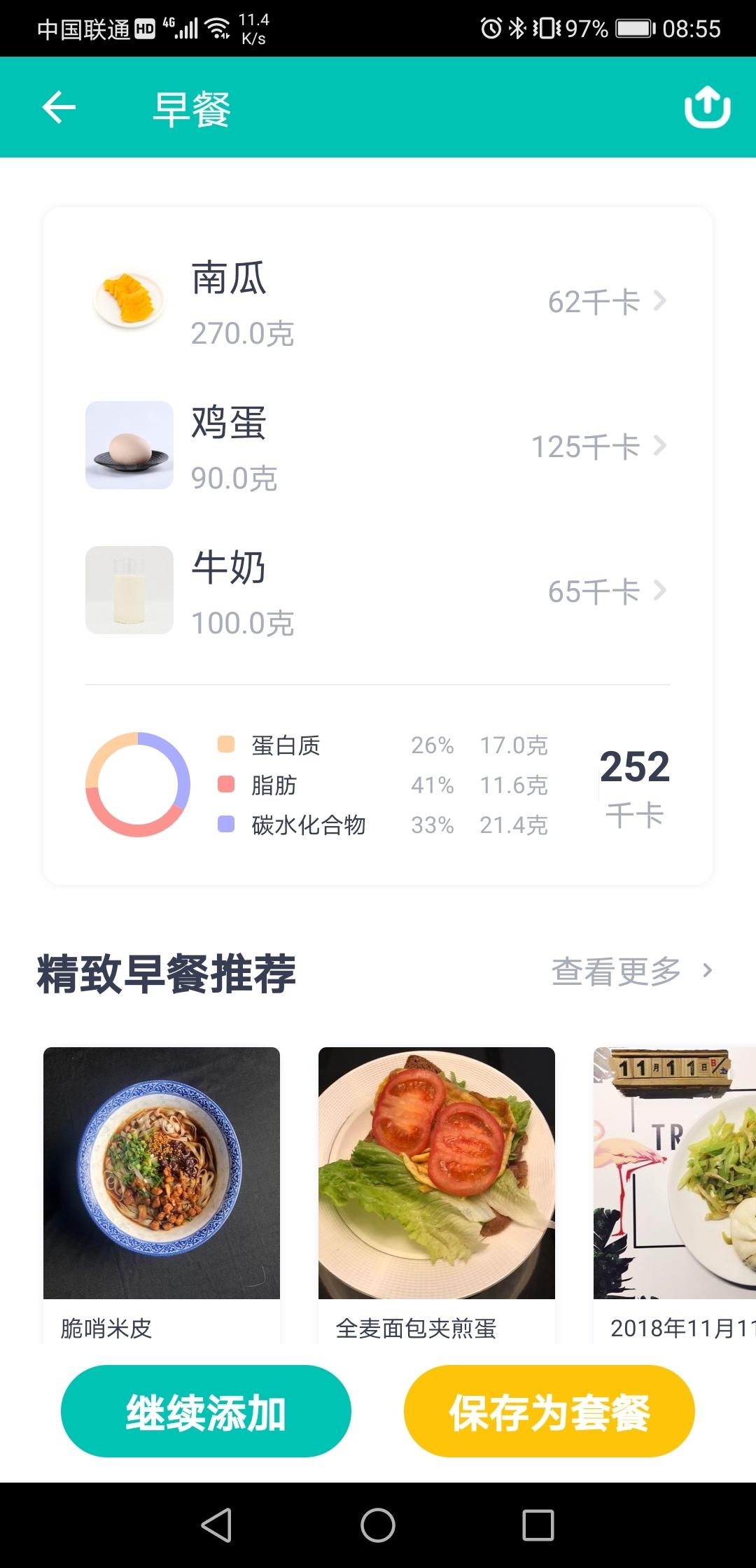Image resolution: width=756 pixels, height=1568 pixels.
Task: Open the 鸡蛋 food entry
Action: [378, 447]
